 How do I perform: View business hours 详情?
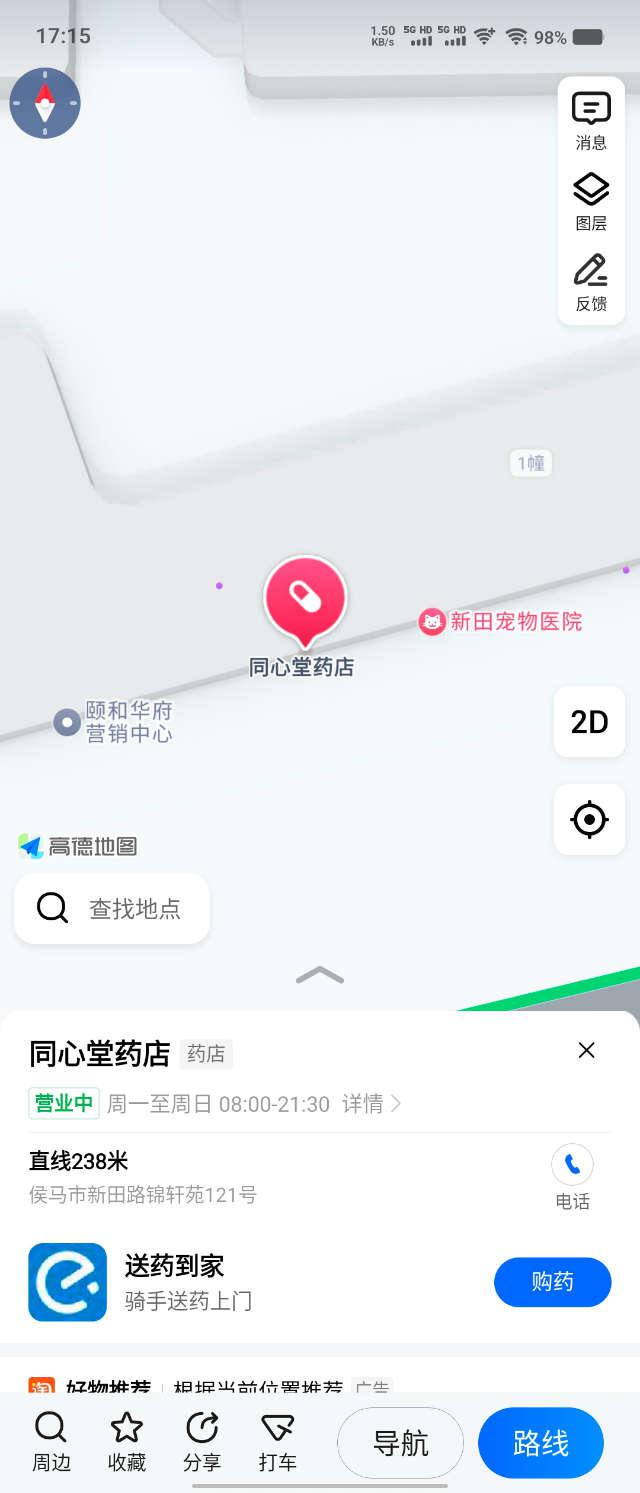371,1104
